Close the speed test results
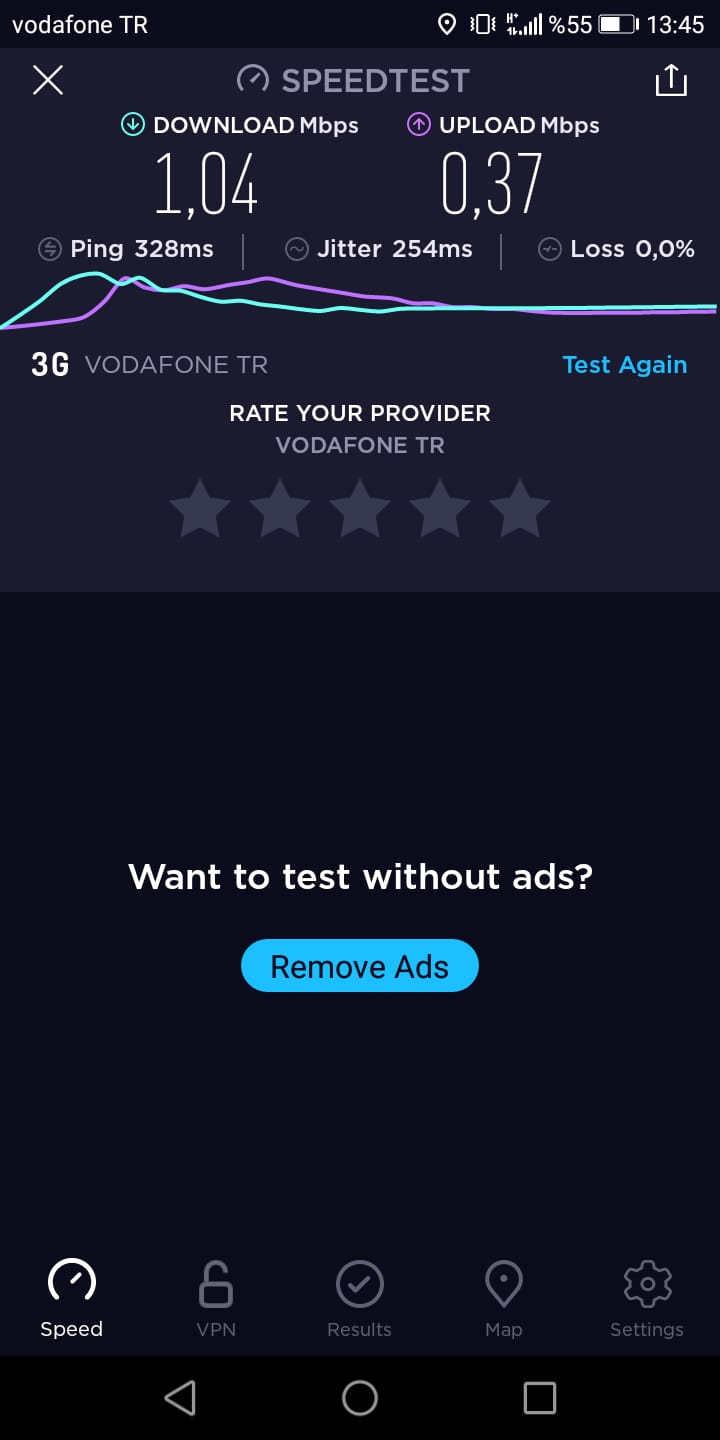 pos(48,80)
